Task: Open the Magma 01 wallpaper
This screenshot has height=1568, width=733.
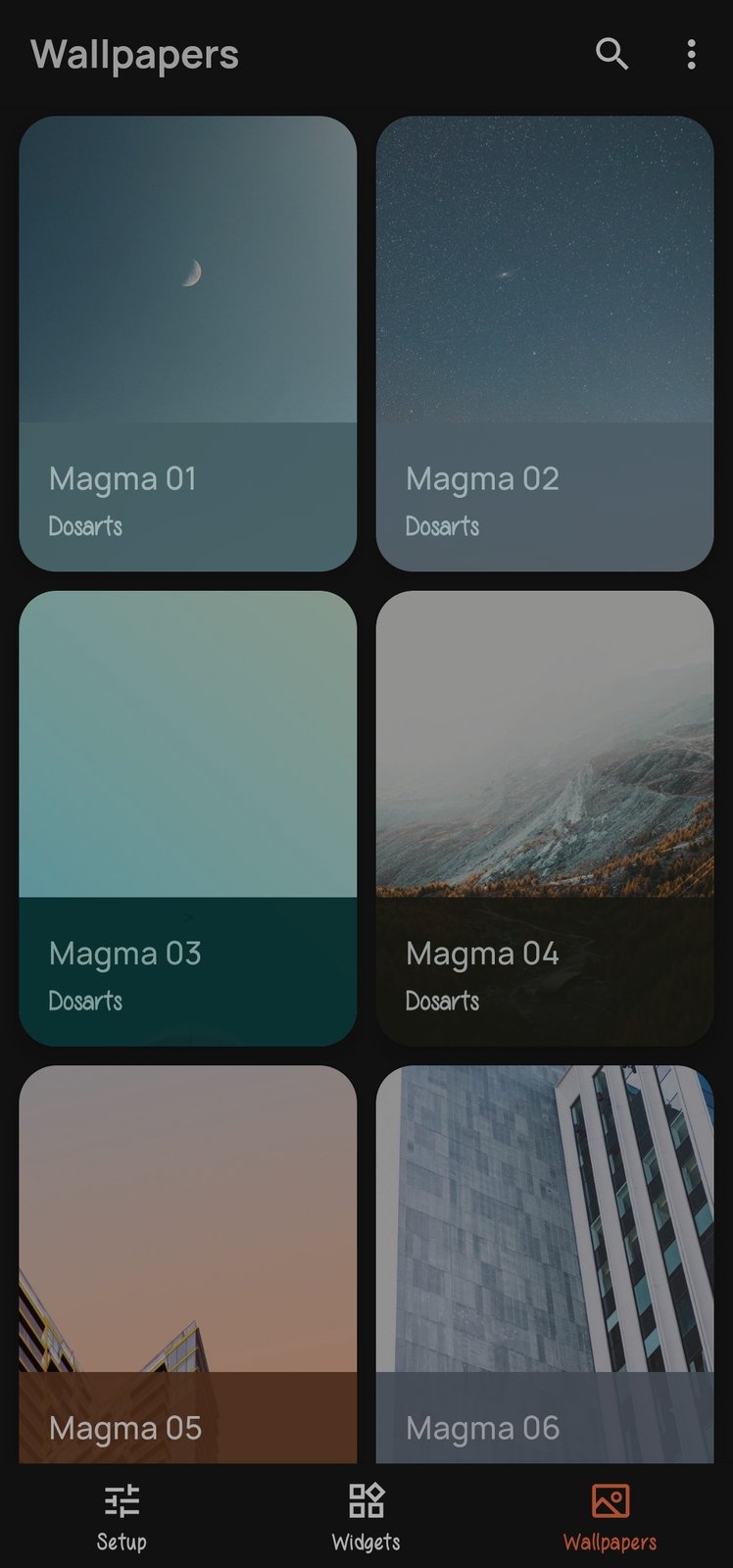Action: point(187,343)
